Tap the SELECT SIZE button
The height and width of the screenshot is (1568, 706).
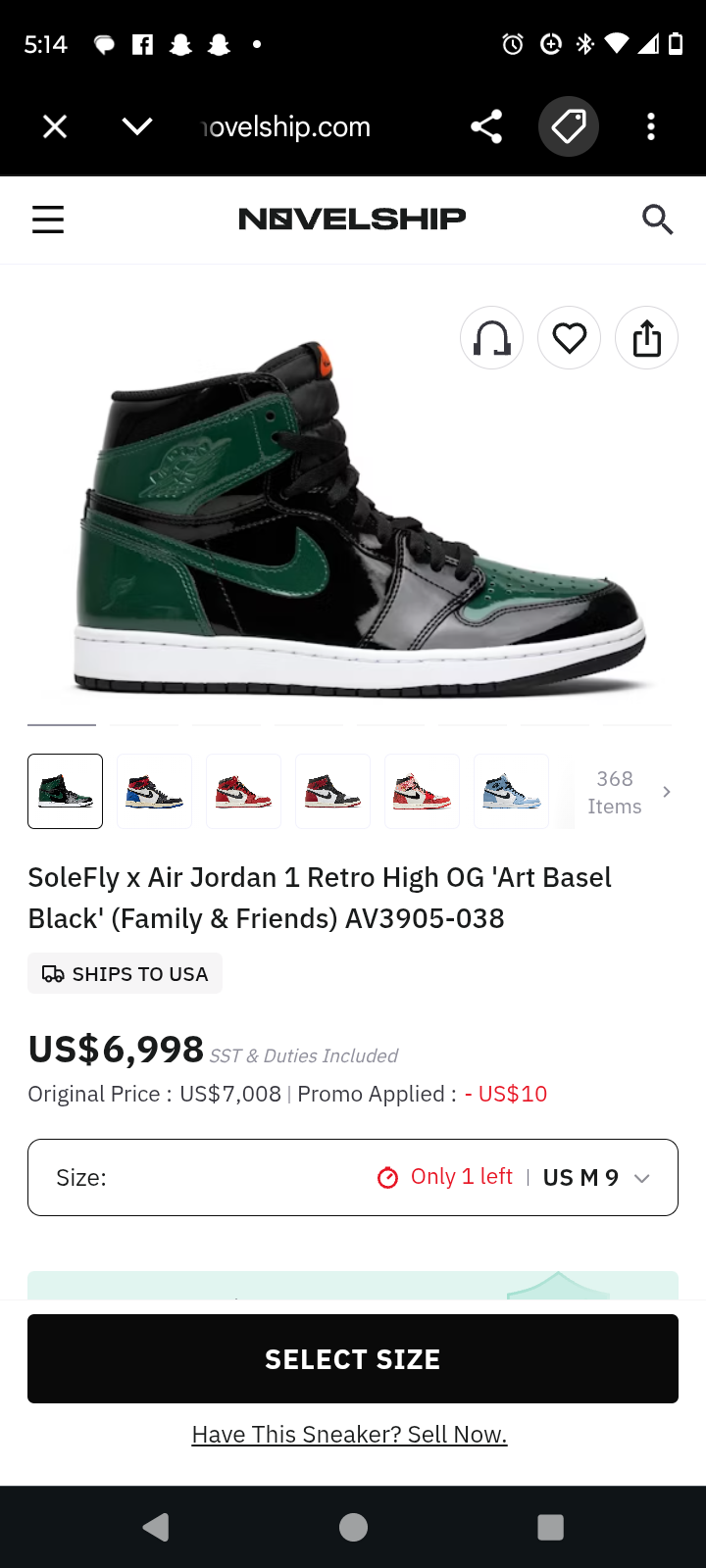click(x=353, y=1358)
